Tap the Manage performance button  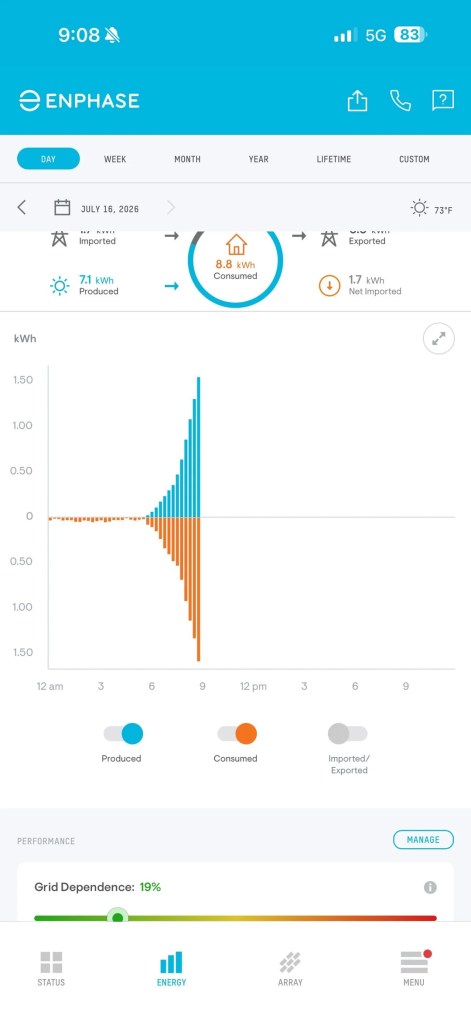(423, 840)
